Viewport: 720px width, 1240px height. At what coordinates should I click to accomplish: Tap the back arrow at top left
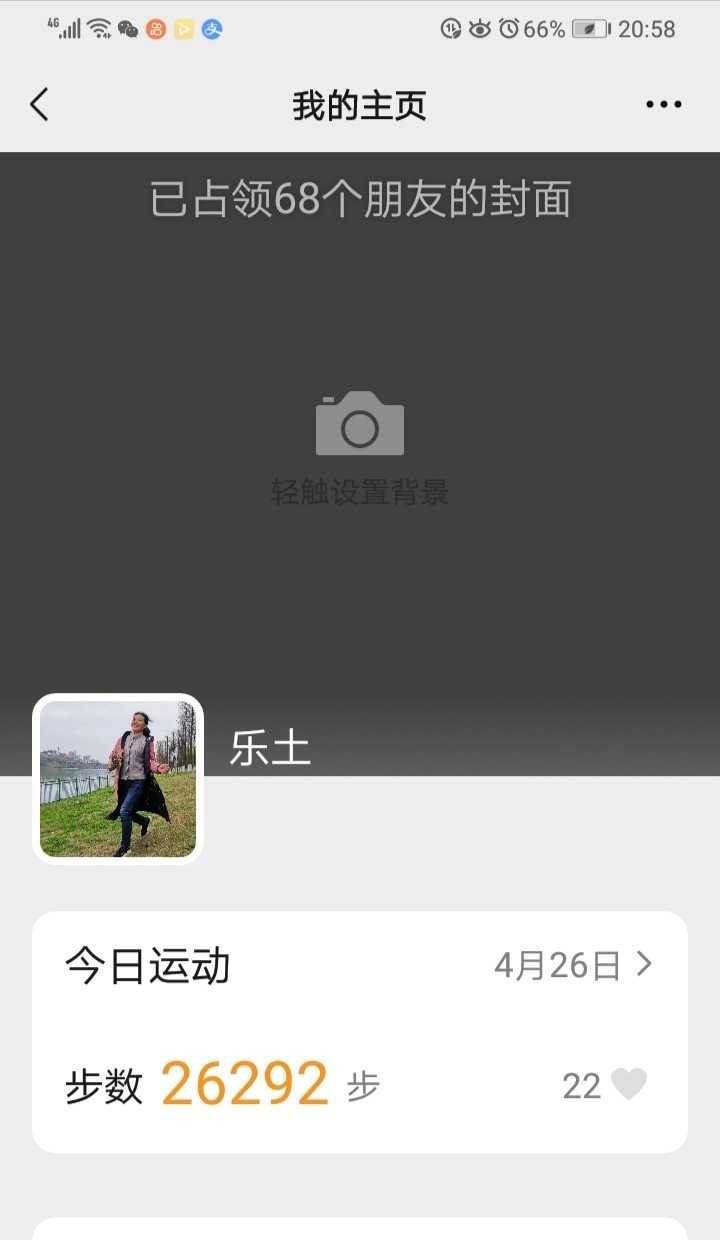pos(38,103)
